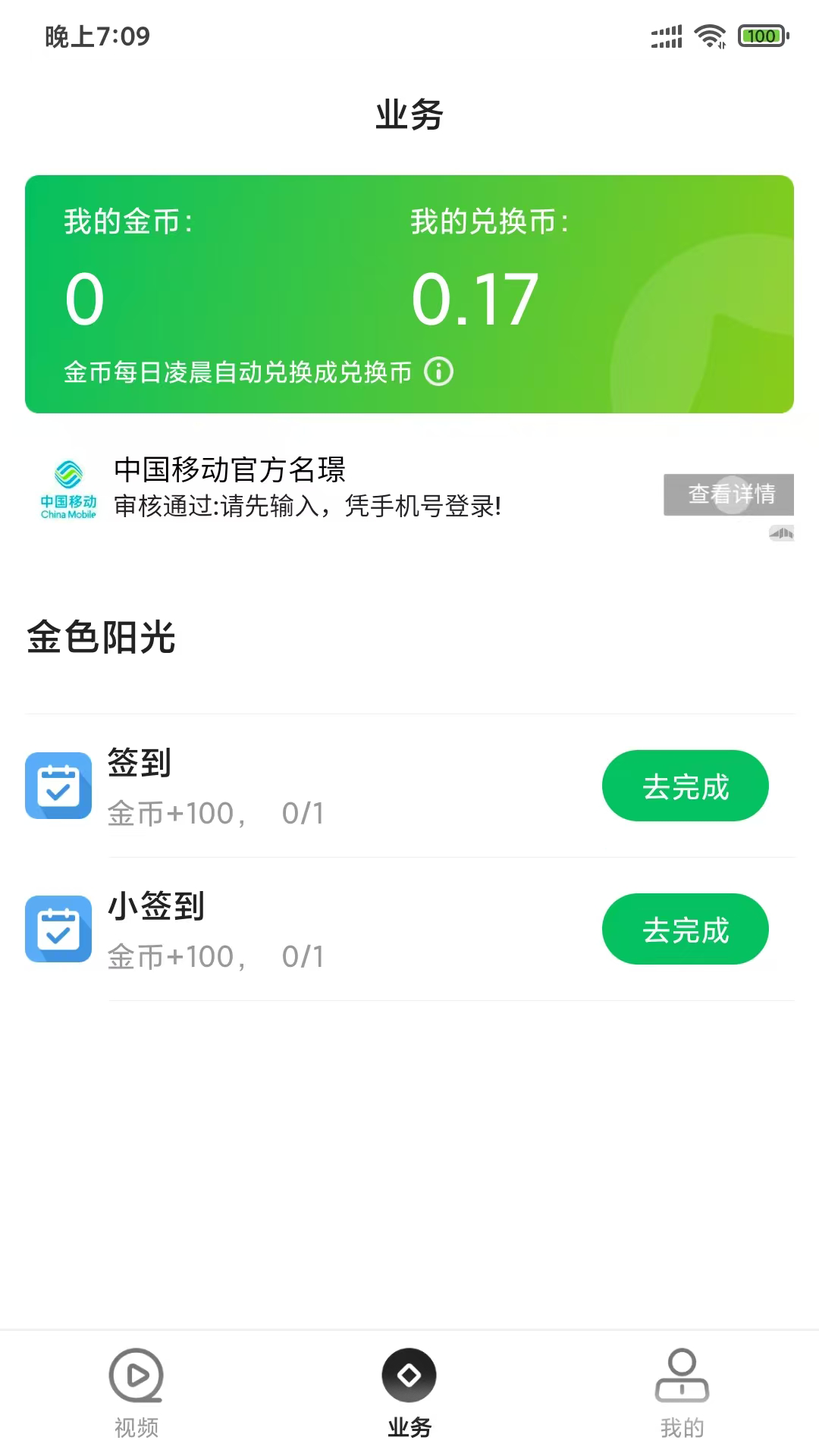819x1456 pixels.
Task: Tap 去完成 next to 小签到
Action: (685, 929)
